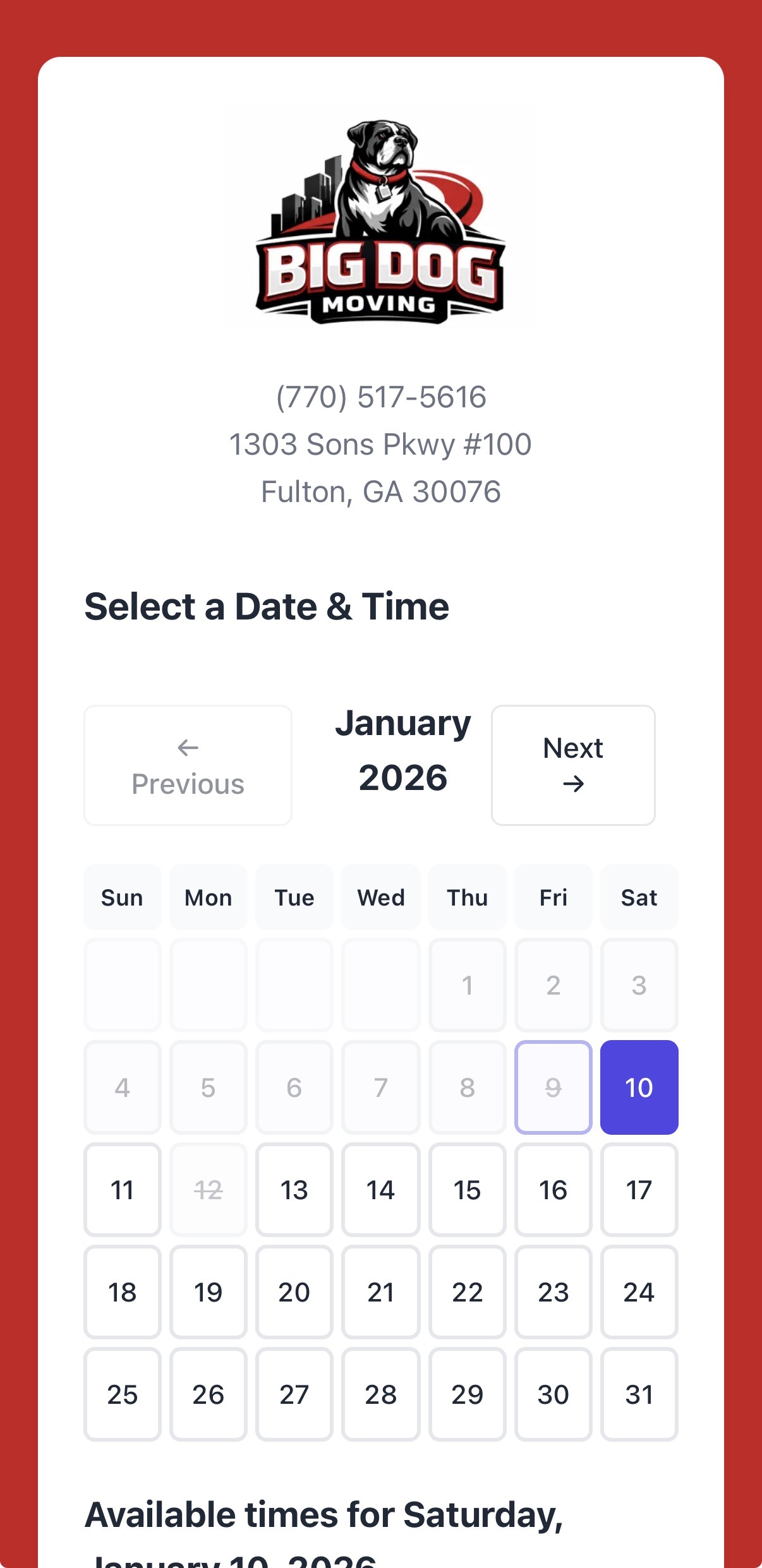This screenshot has height=1568, width=762.
Task: Click the left arrow in Previous button
Action: [x=188, y=748]
